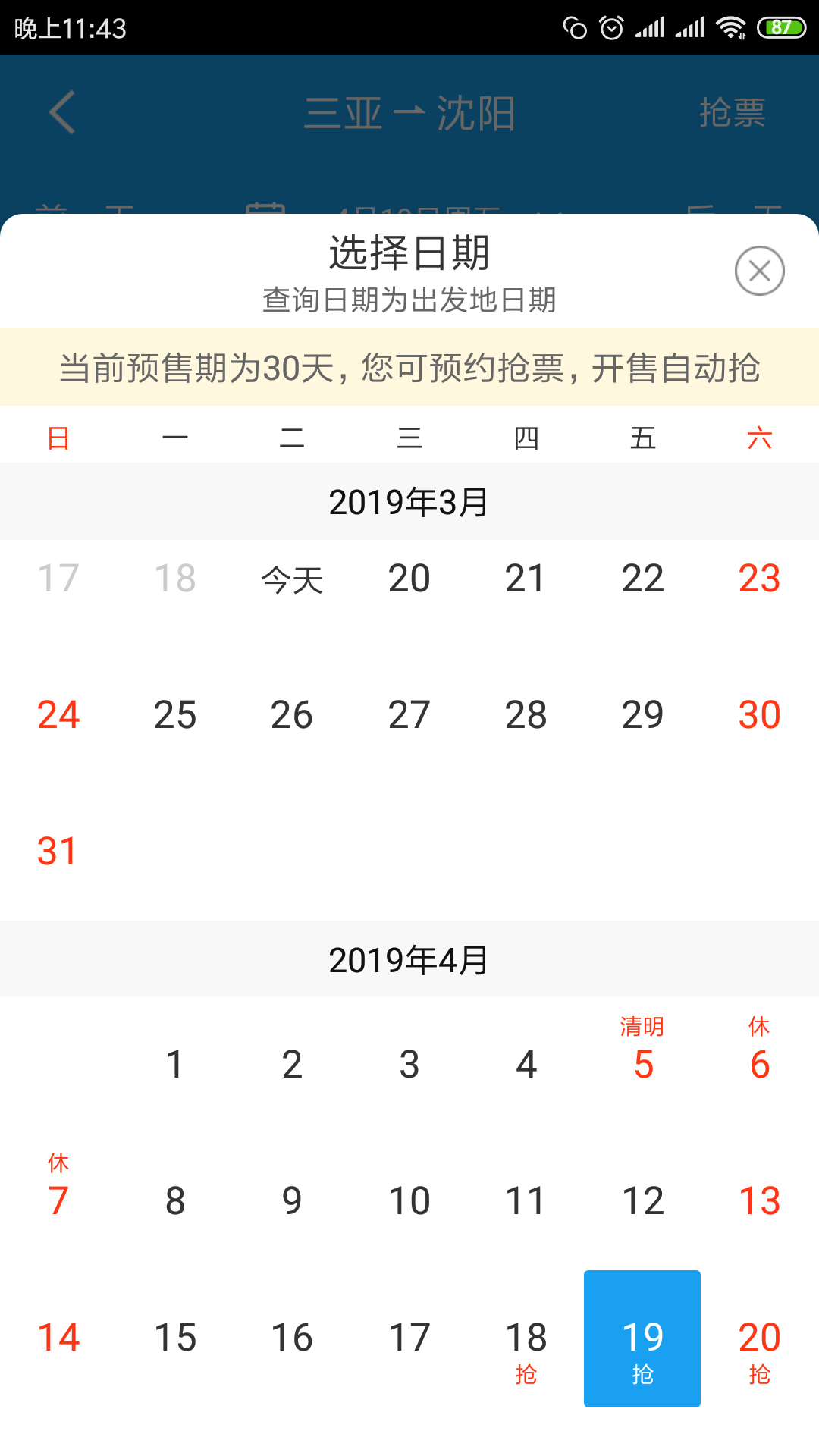819x1456 pixels.
Task: Pick March 25 on the calendar
Action: pyautogui.click(x=175, y=715)
